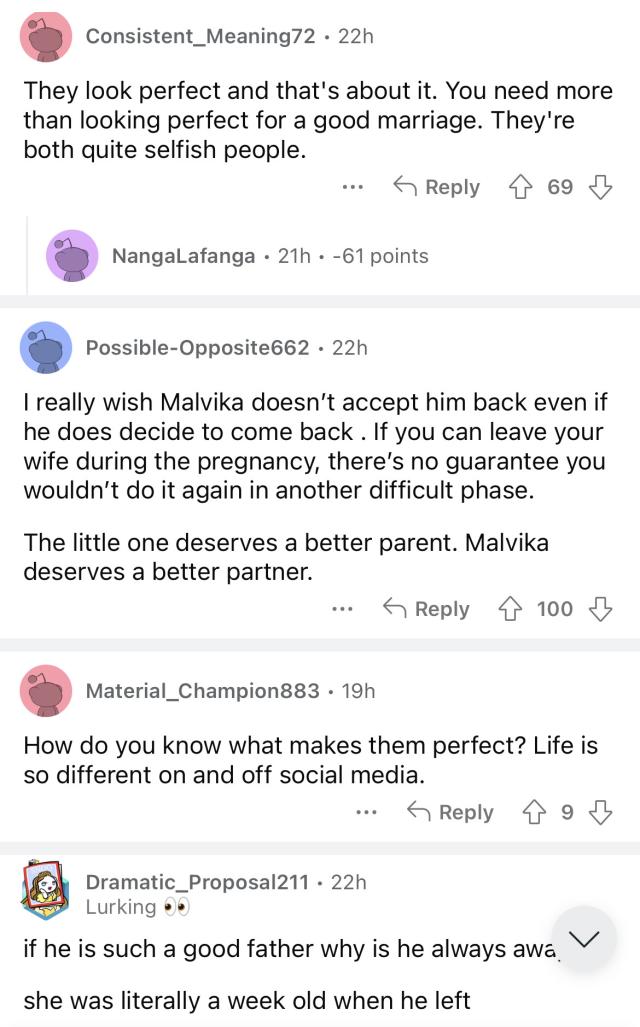Screen dimensions: 640x1027
Task: Downvote Possible-Opposite662's comment
Action: (600, 609)
